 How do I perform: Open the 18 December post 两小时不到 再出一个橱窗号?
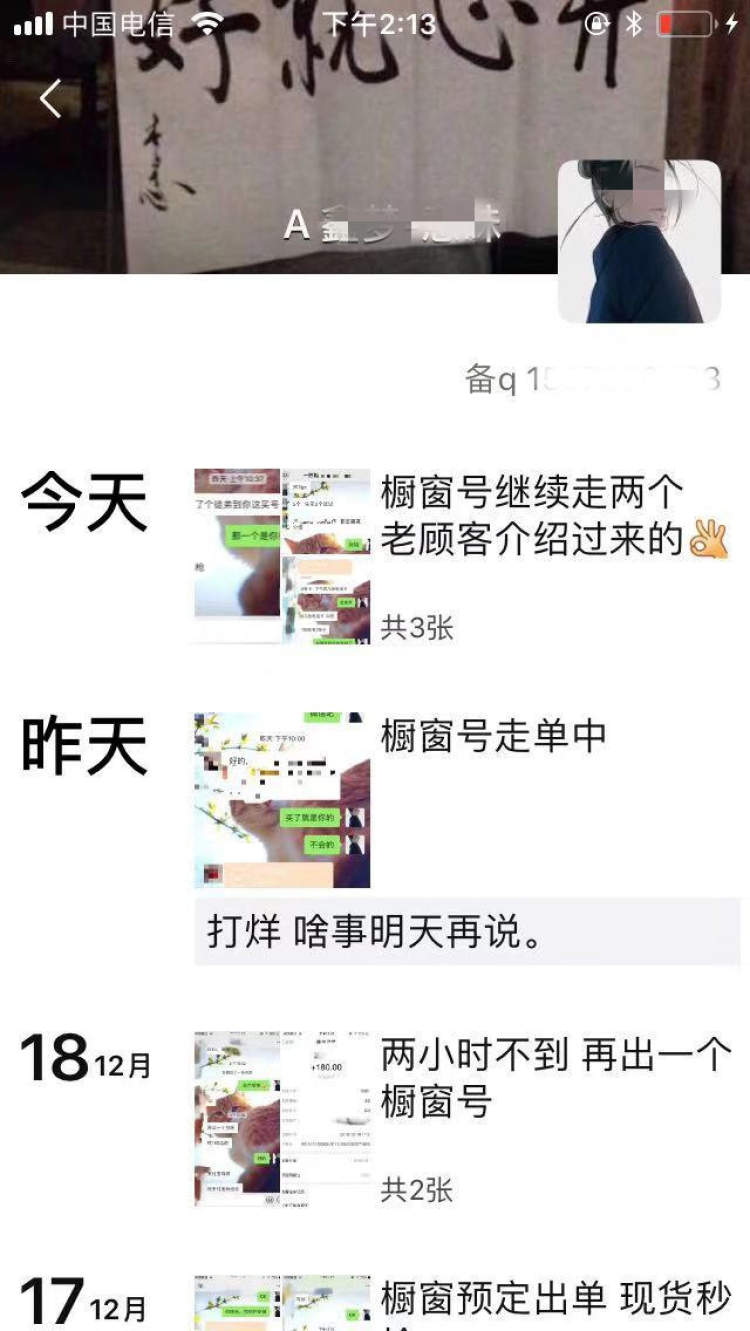[555, 1078]
